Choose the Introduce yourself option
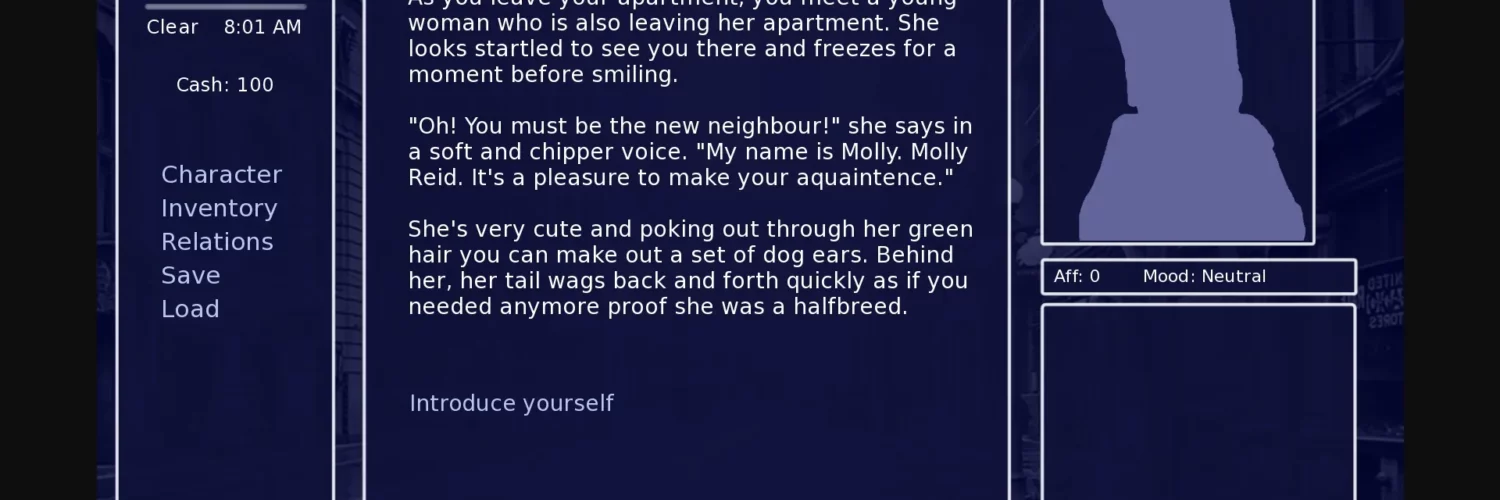This screenshot has height=500, width=1500. 511,403
